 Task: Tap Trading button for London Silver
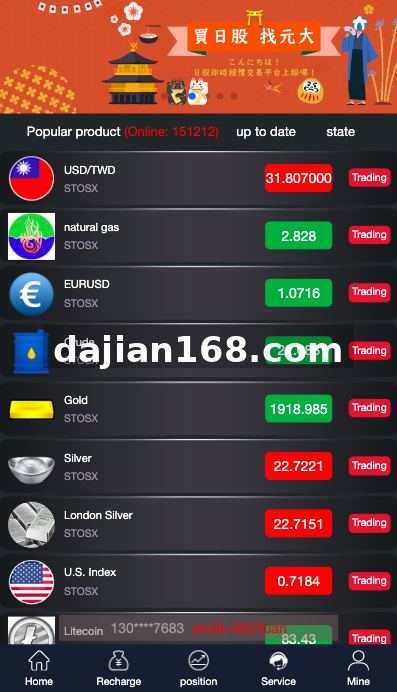click(370, 523)
